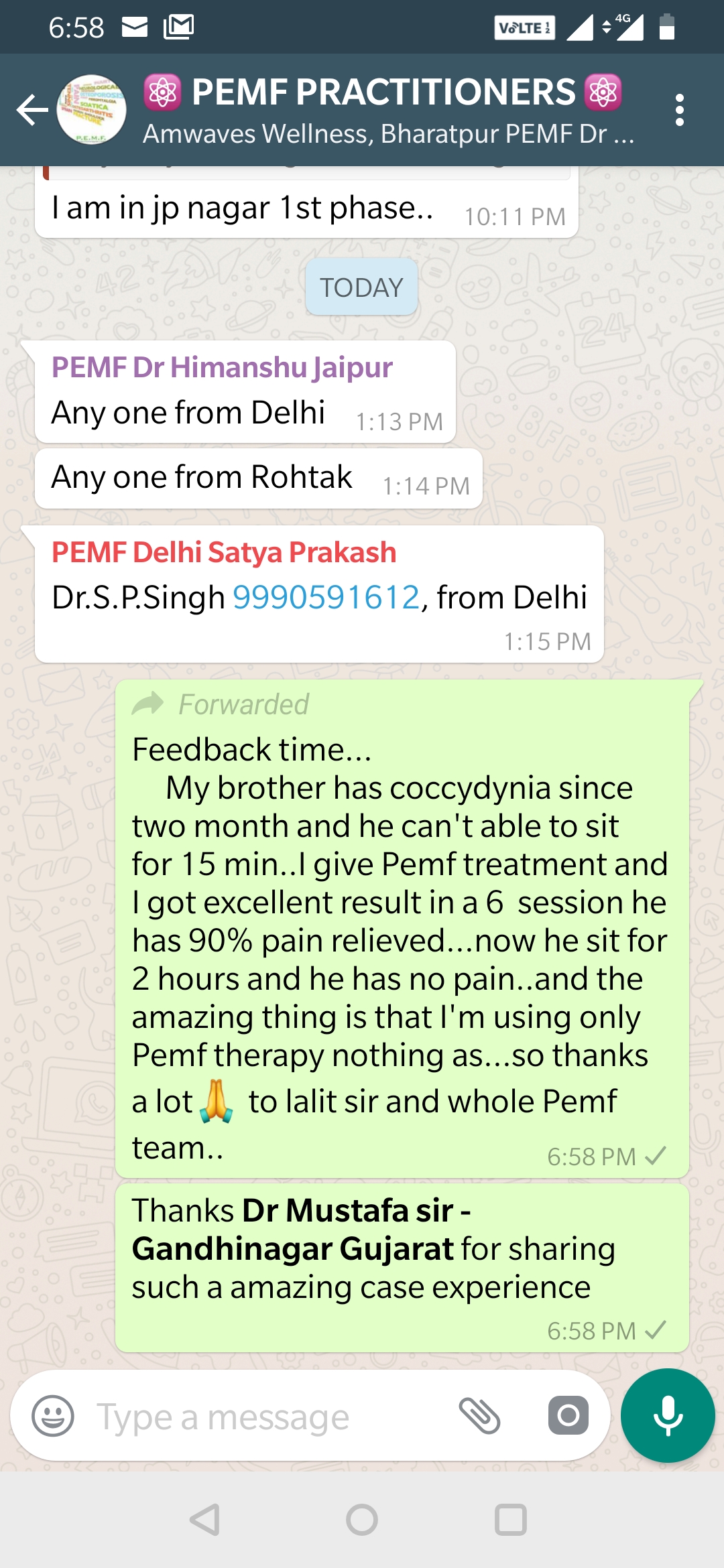
Task: Go back to the chats list
Action: 32,110
